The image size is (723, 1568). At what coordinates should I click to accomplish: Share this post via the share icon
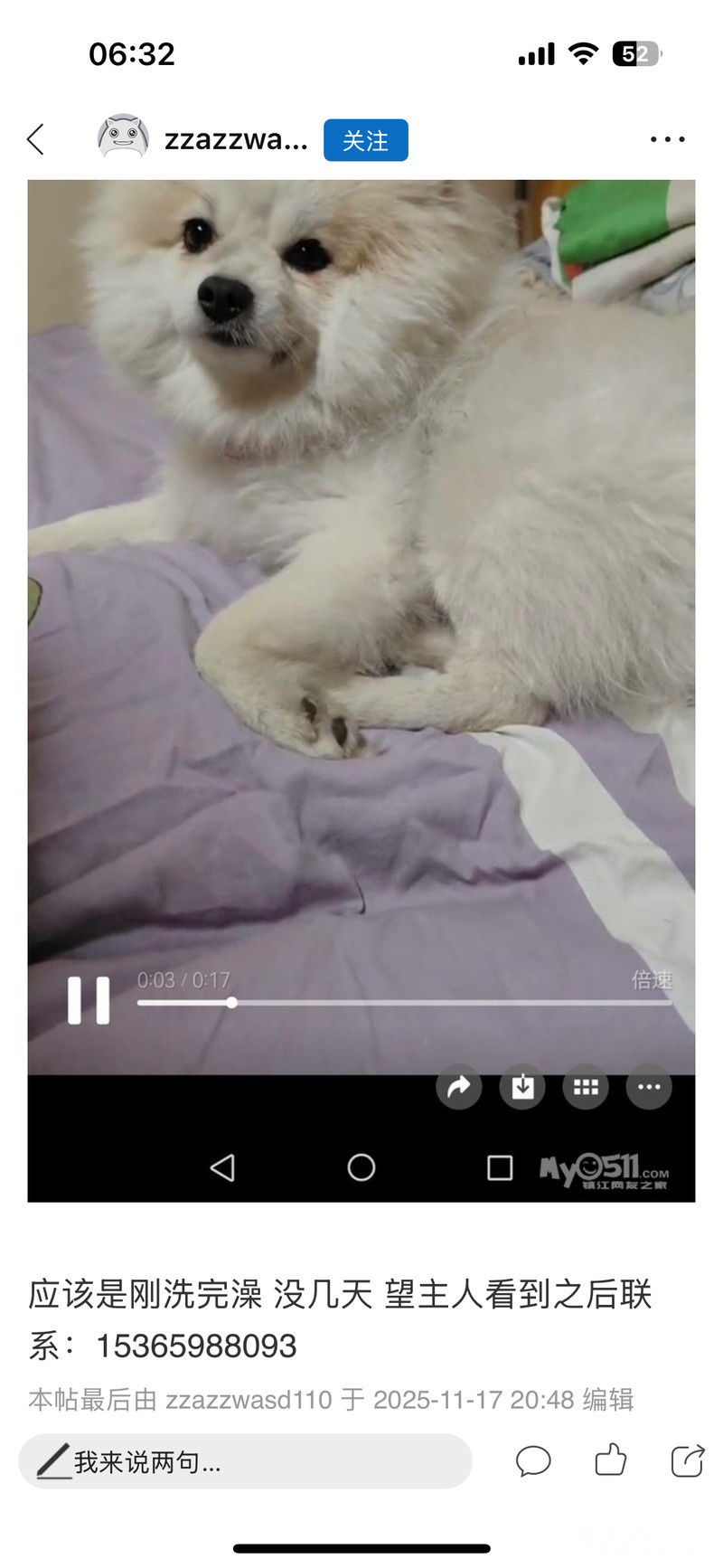click(x=688, y=1460)
